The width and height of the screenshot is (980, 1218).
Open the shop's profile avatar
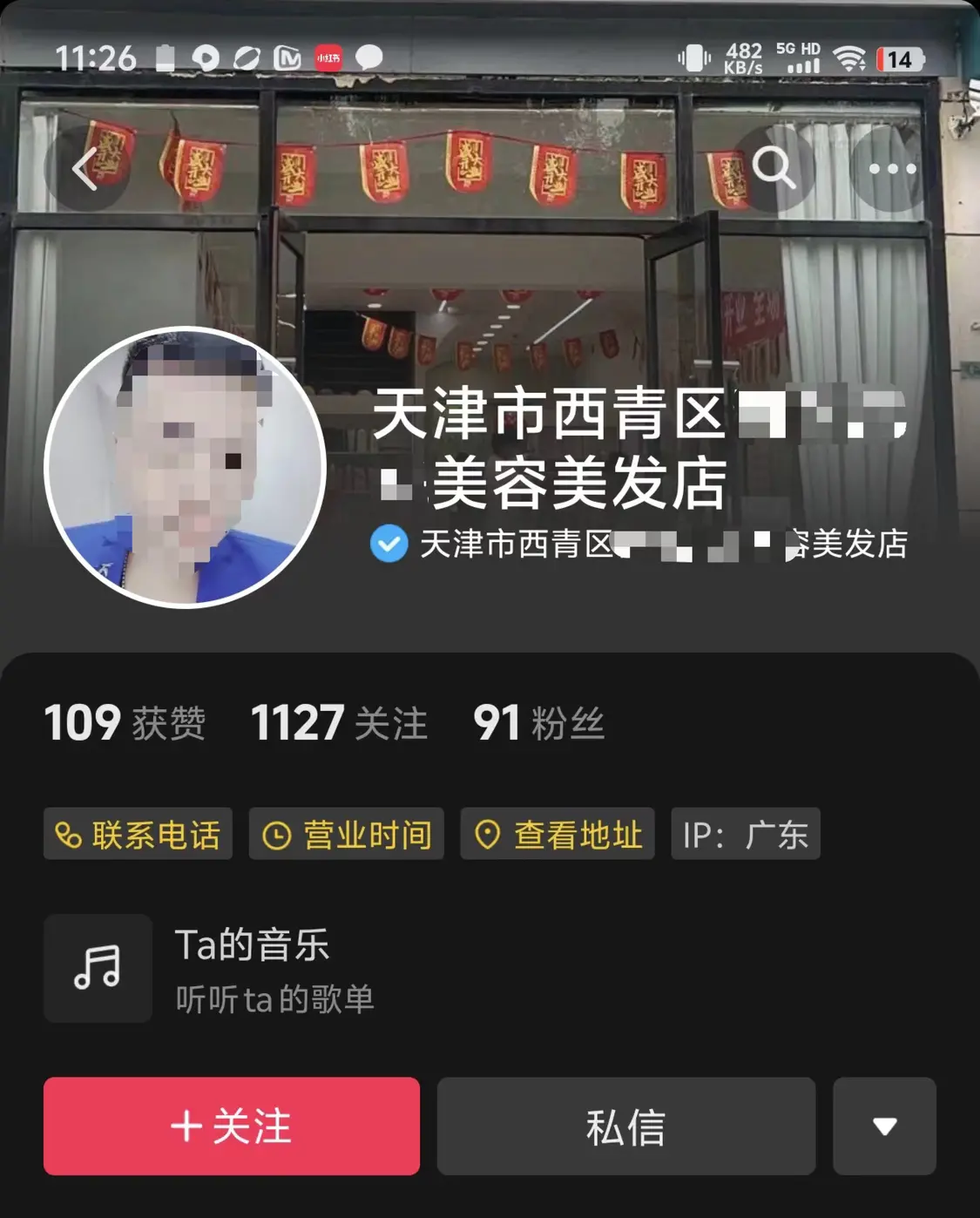[x=185, y=467]
